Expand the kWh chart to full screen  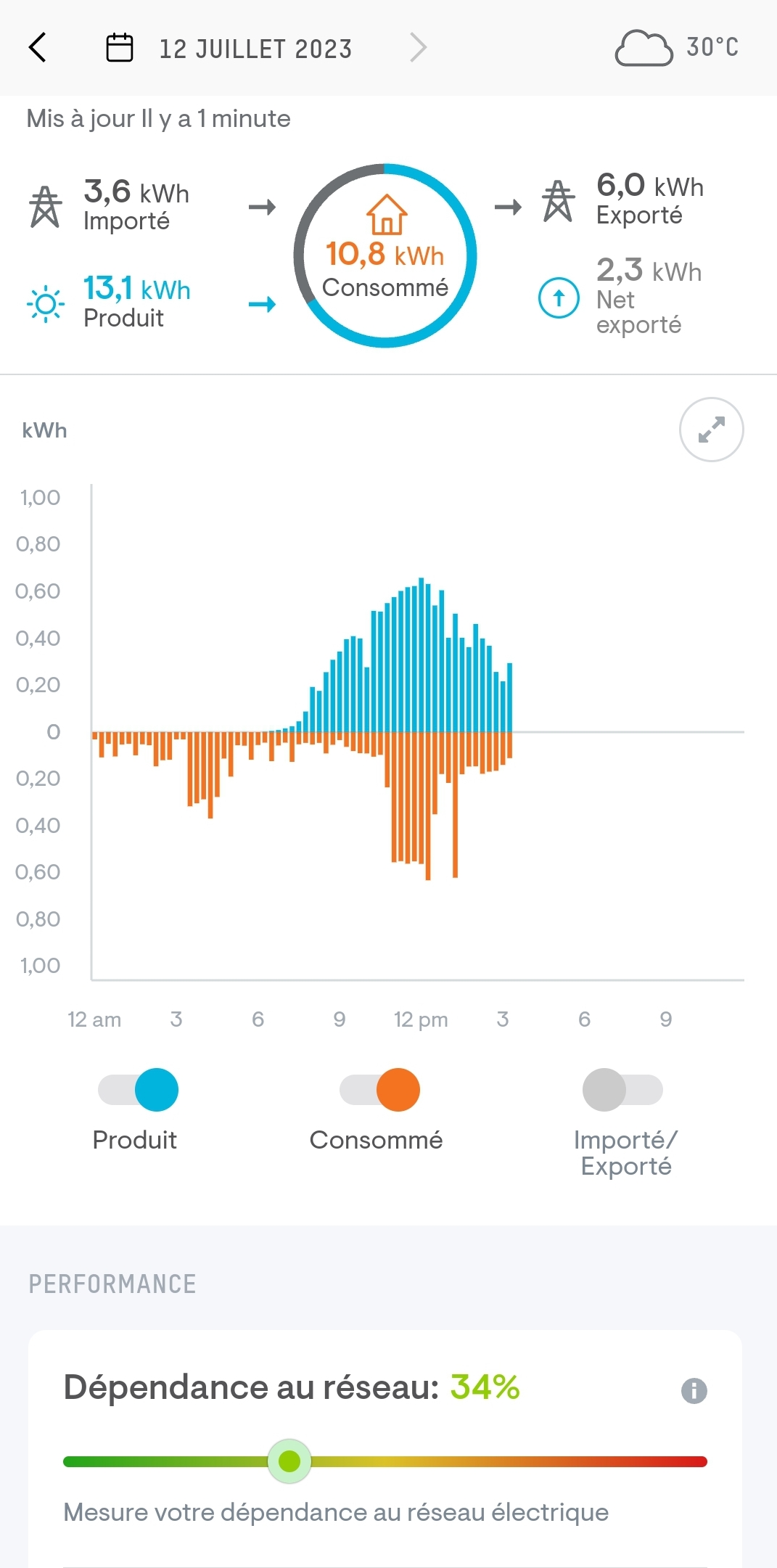point(711,430)
